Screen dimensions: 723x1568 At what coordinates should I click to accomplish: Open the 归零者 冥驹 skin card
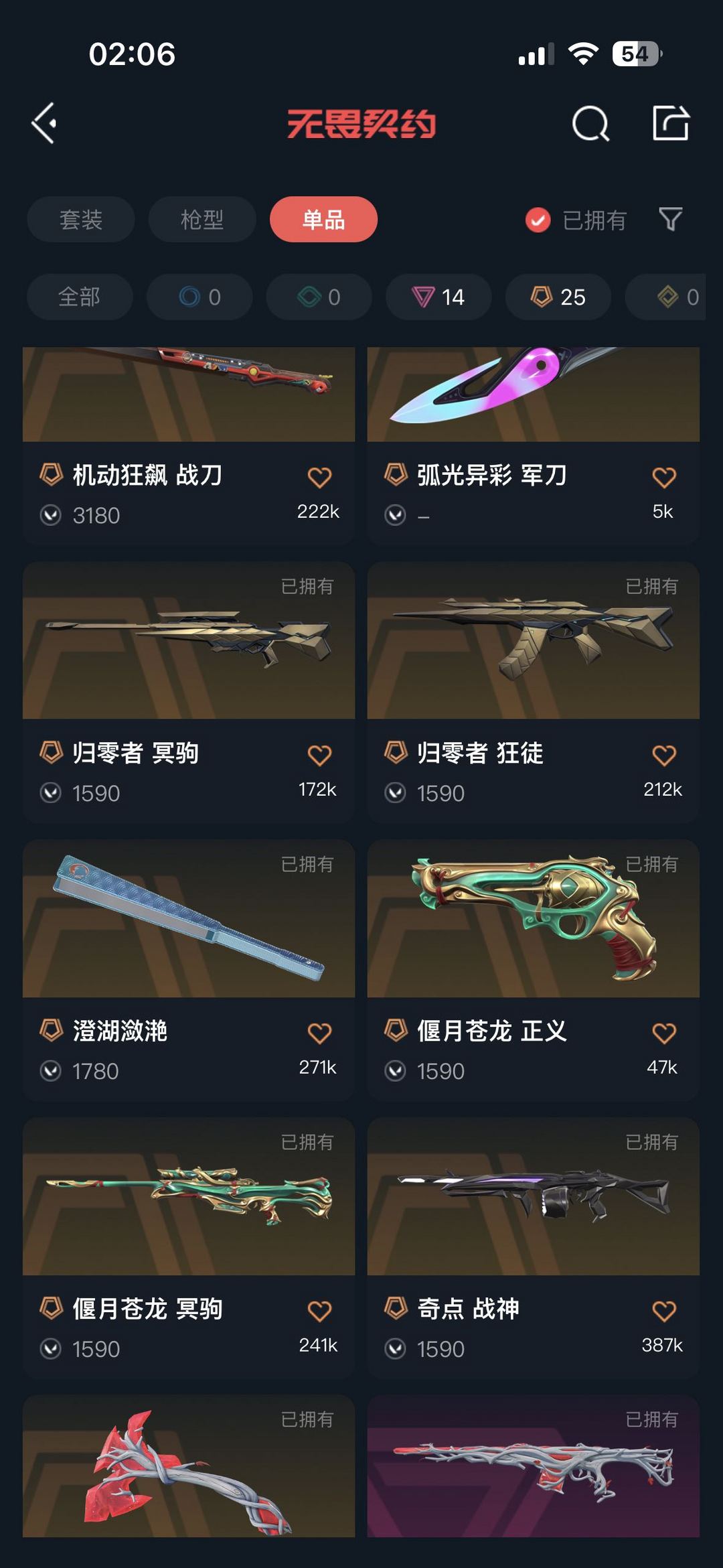click(x=189, y=693)
